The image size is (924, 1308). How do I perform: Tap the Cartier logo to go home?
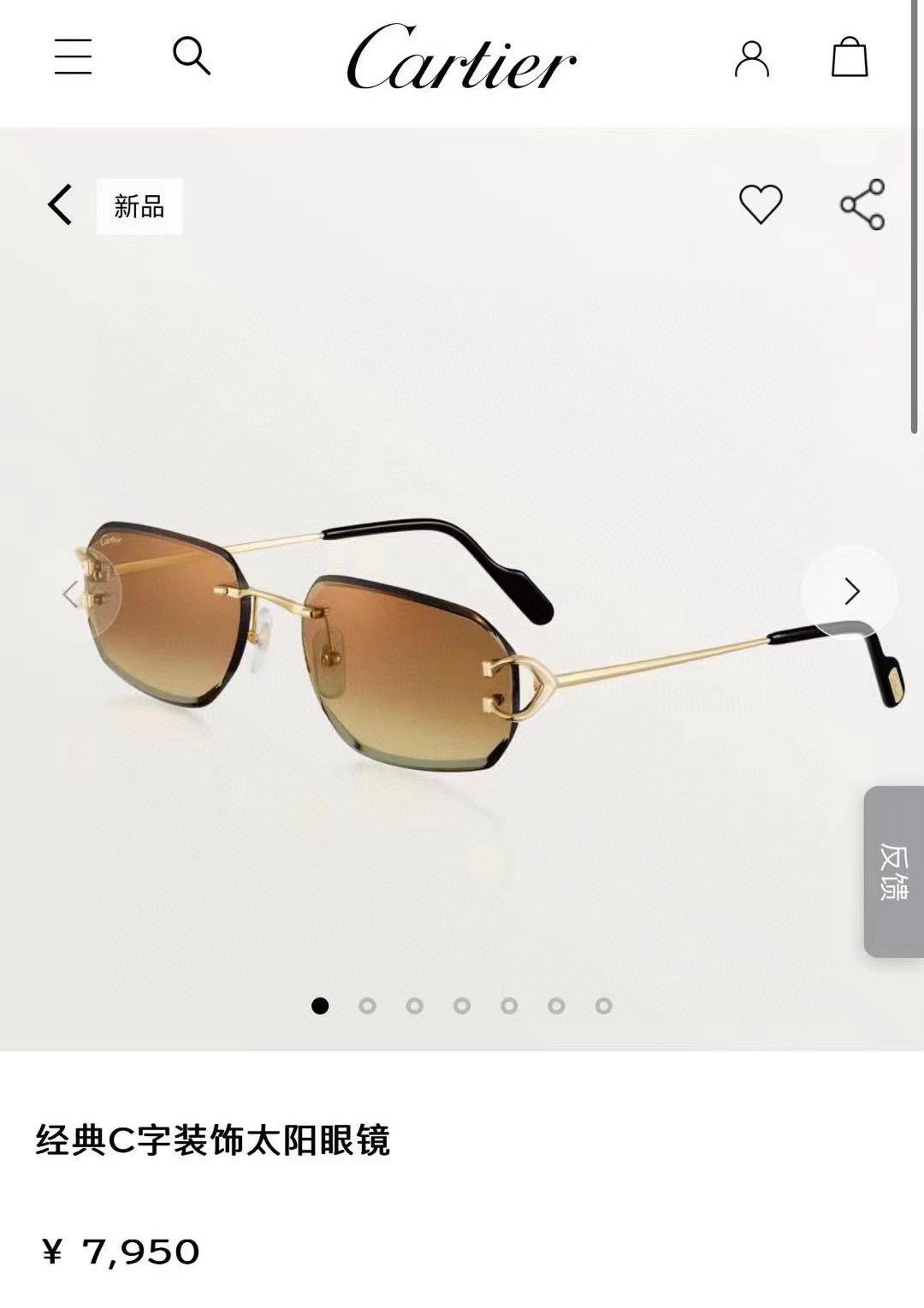point(462,57)
